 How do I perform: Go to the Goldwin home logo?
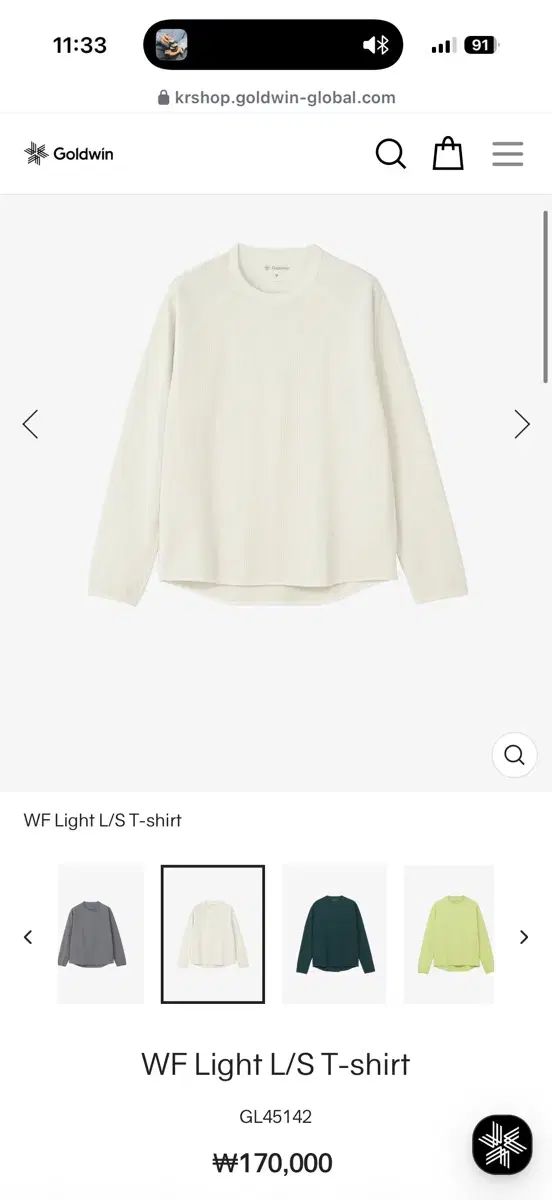tap(69, 154)
